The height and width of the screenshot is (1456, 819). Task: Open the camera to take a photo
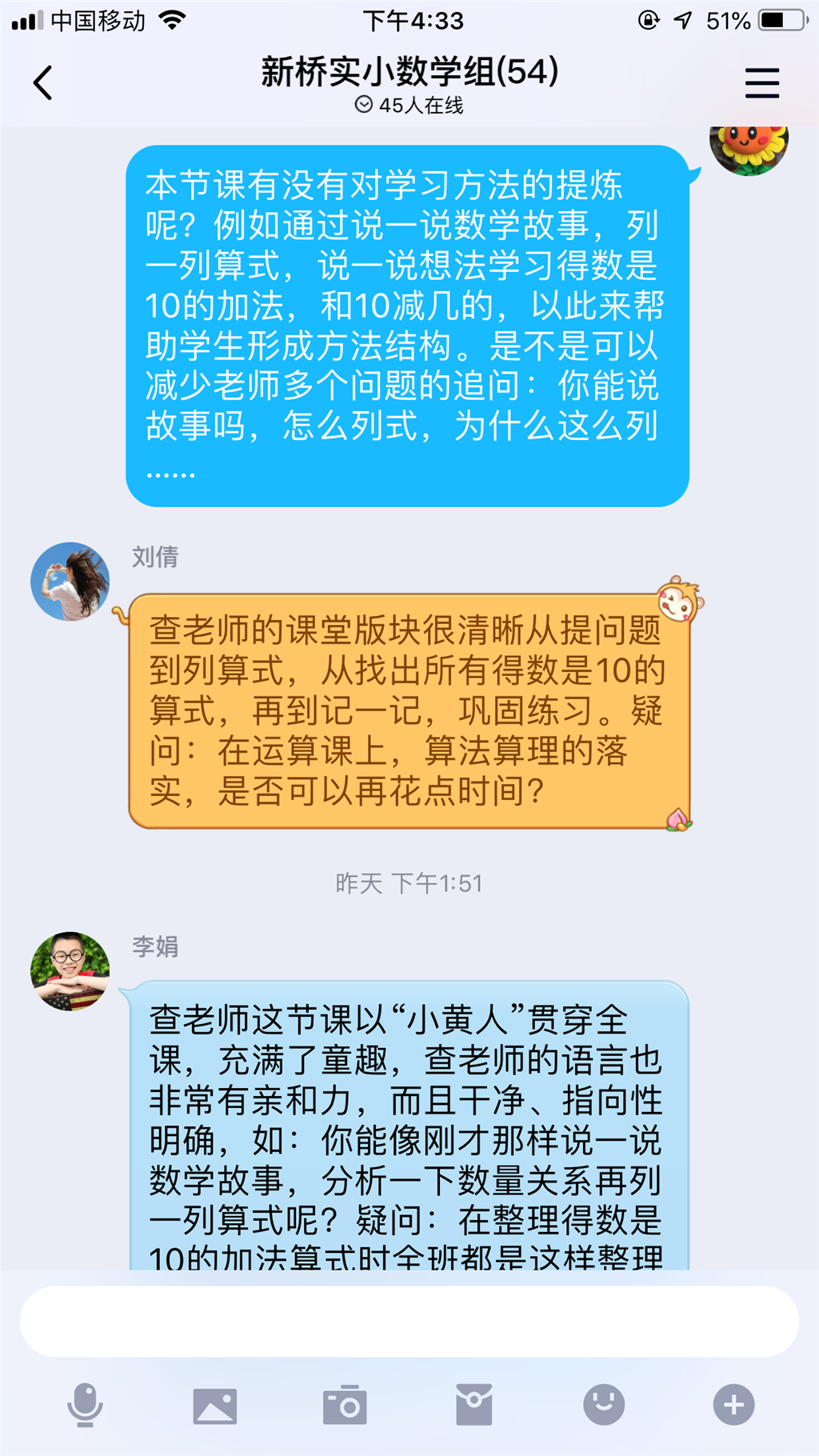point(345,1405)
